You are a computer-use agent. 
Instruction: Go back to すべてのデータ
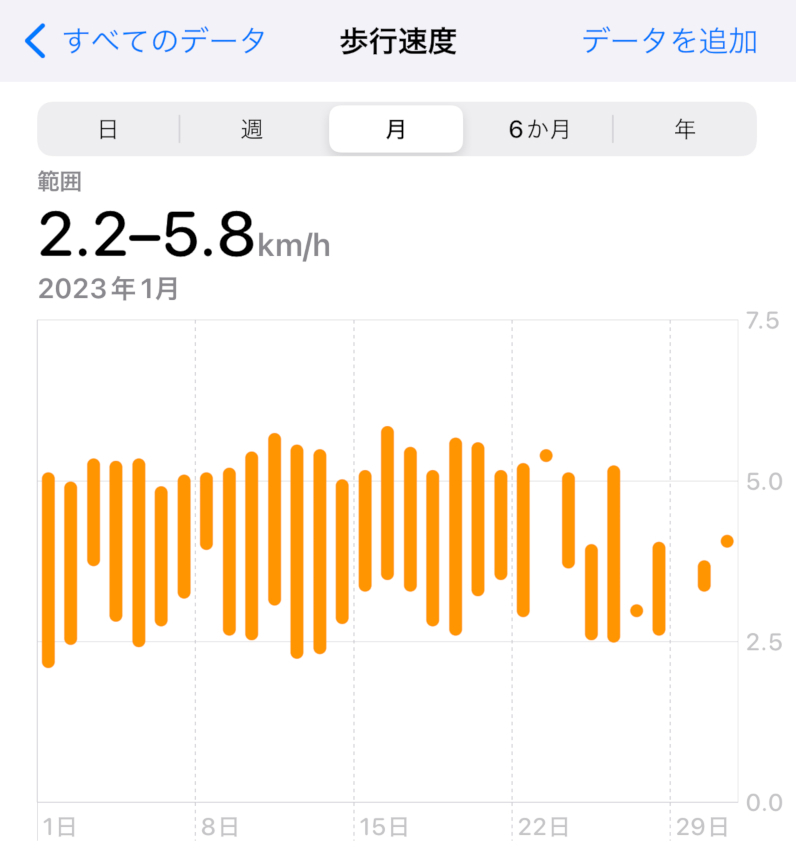[x=146, y=41]
